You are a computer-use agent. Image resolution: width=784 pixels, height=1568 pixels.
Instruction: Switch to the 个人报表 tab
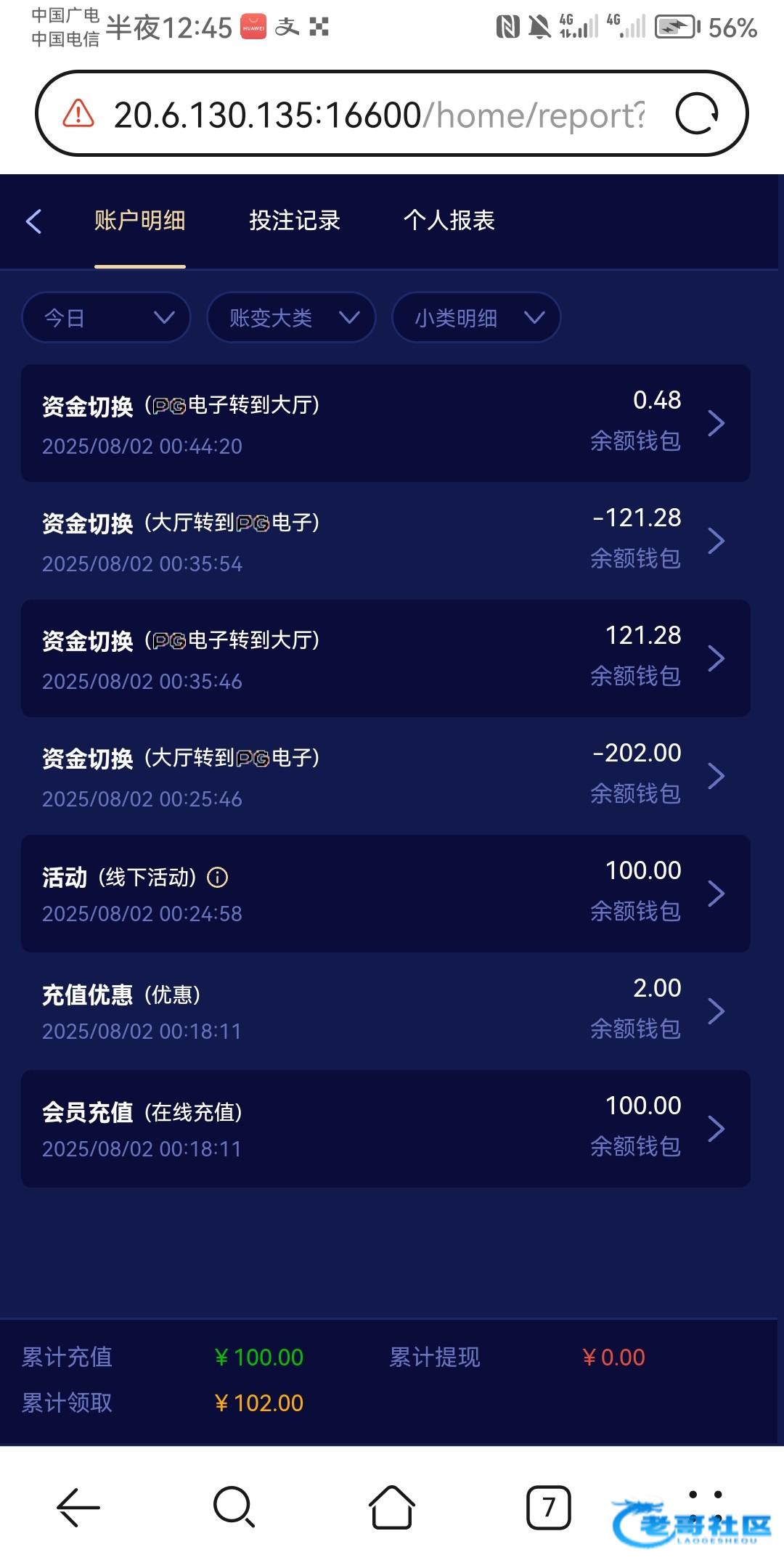(x=449, y=221)
